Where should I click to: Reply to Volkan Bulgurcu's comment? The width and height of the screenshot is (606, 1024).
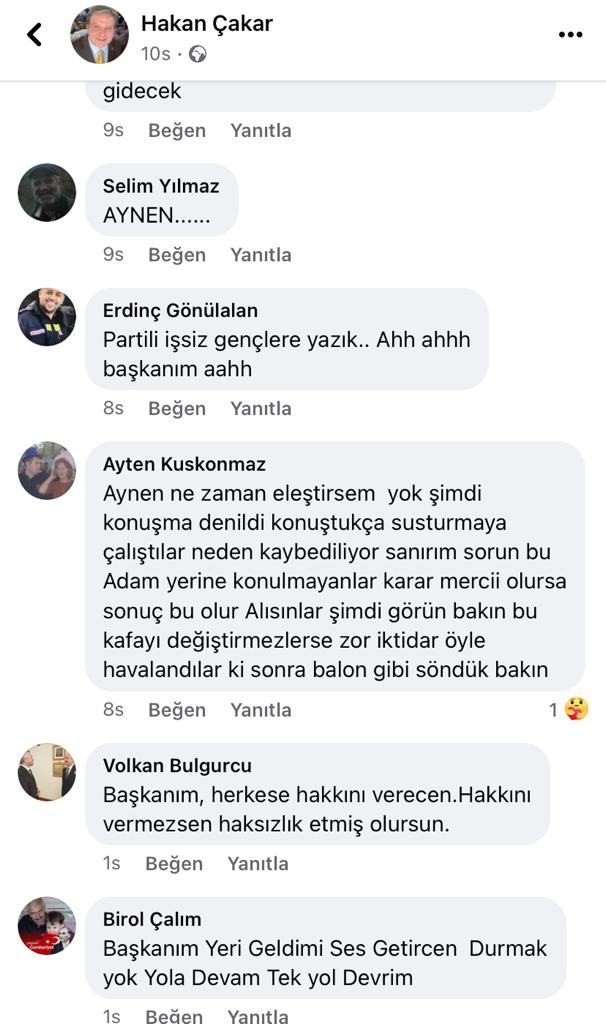[x=258, y=864]
